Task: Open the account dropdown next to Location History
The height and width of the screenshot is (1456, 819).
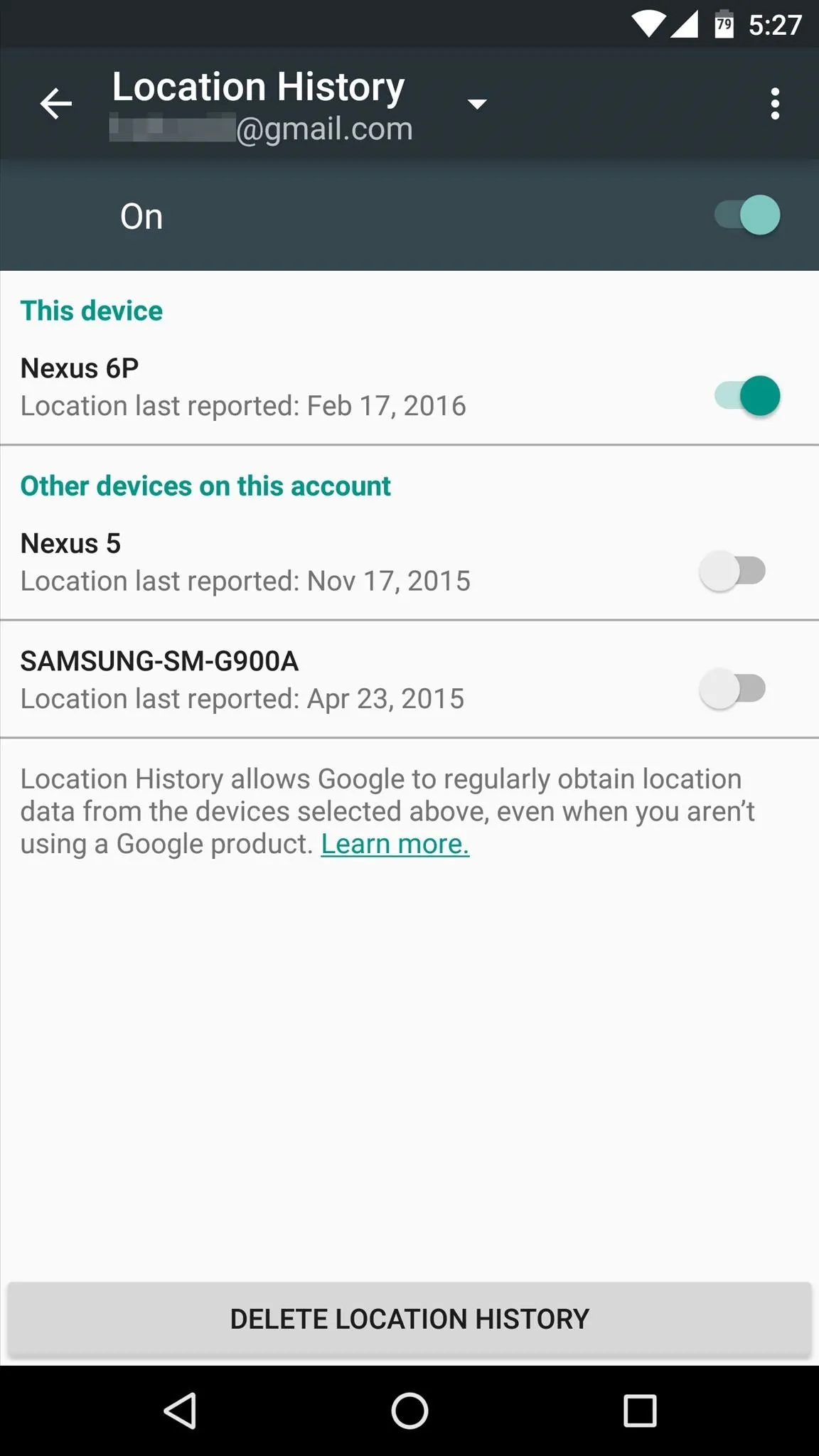Action: [477, 105]
